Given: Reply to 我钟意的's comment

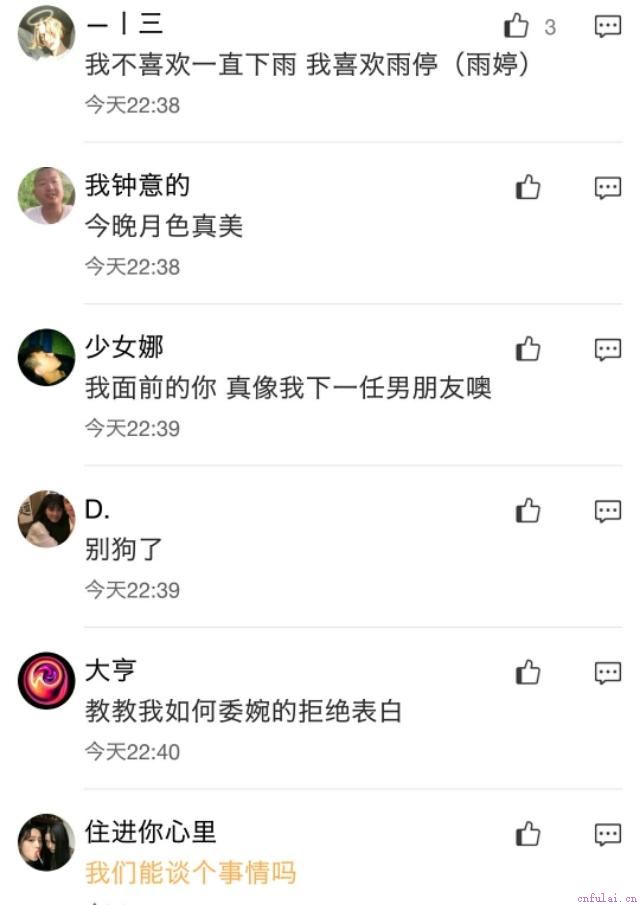Looking at the screenshot, I should pos(608,187).
